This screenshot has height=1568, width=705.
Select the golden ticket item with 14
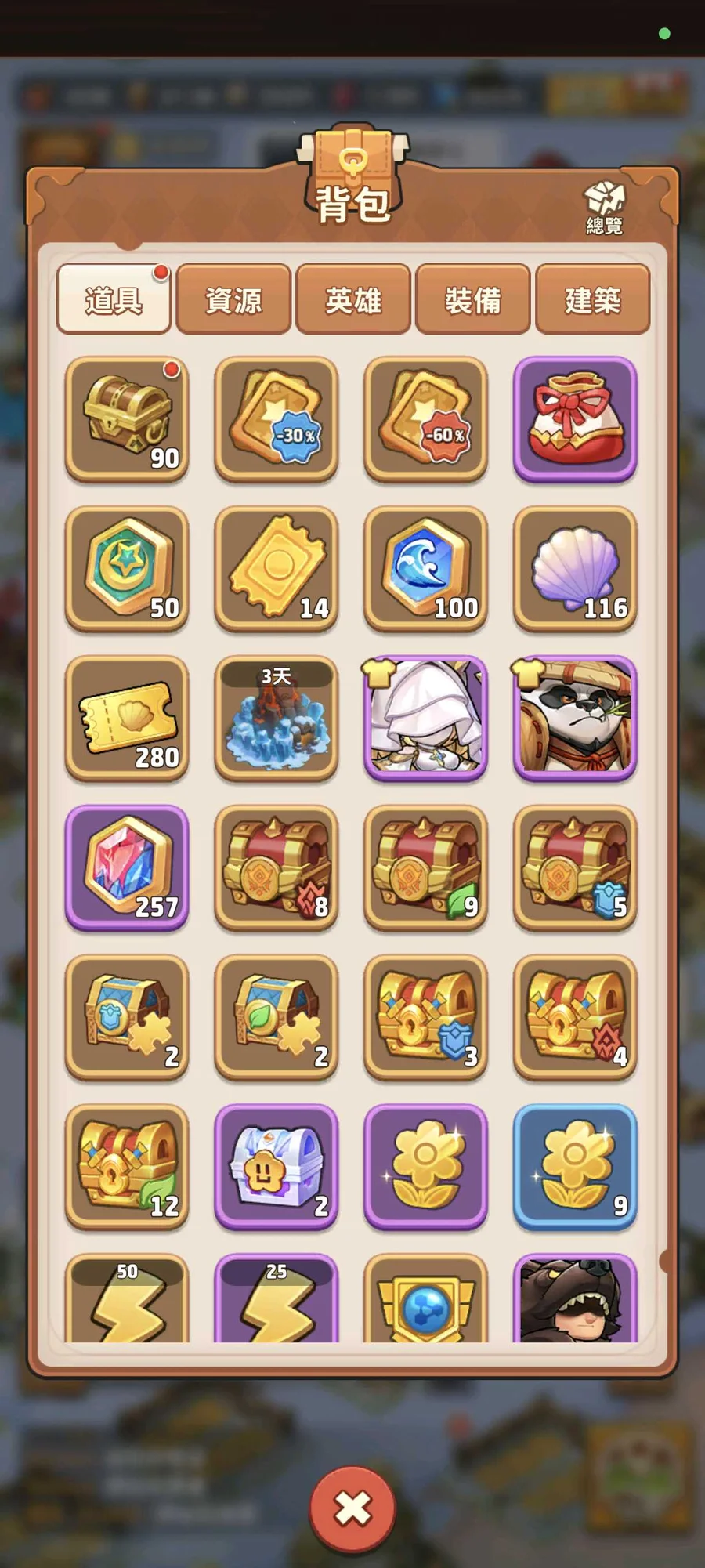(x=277, y=568)
